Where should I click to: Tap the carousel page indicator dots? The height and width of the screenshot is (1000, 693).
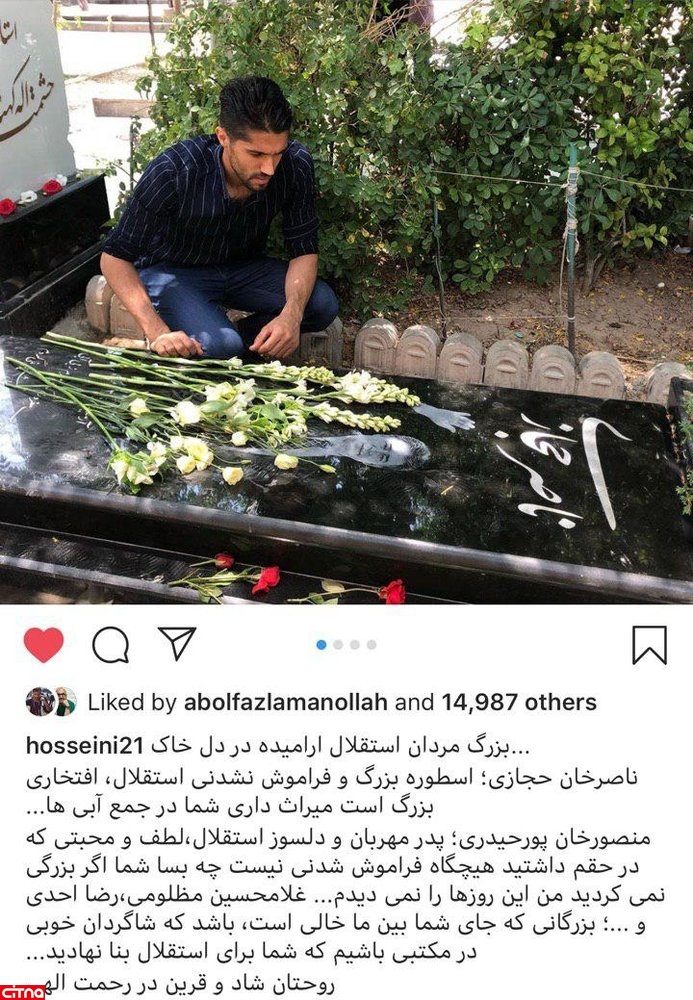[x=346, y=645]
